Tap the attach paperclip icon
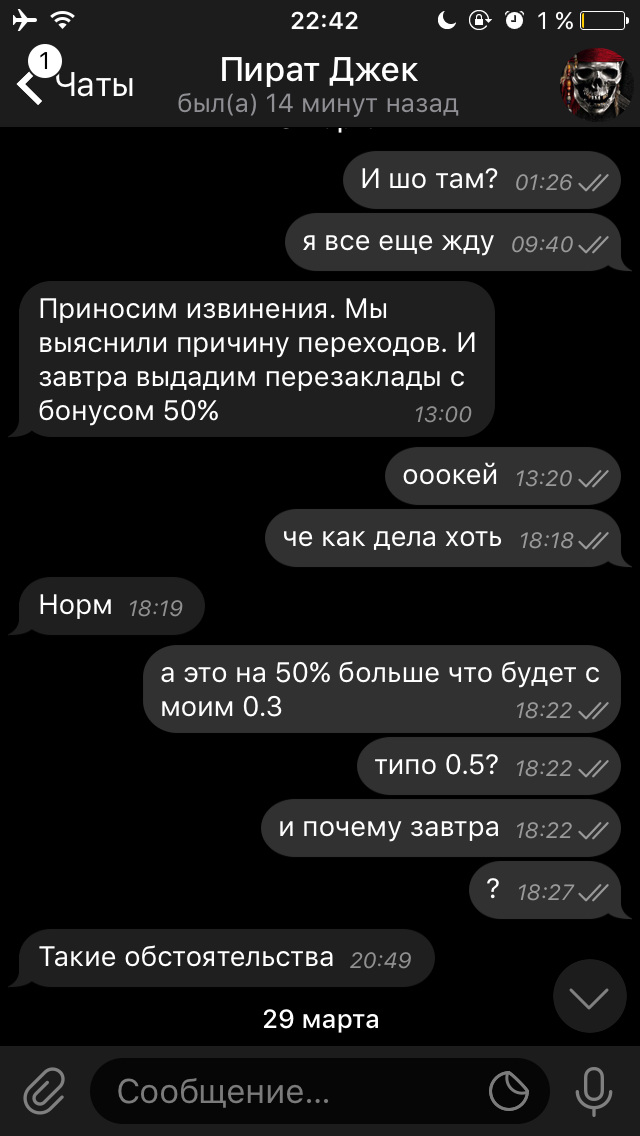 point(44,1091)
